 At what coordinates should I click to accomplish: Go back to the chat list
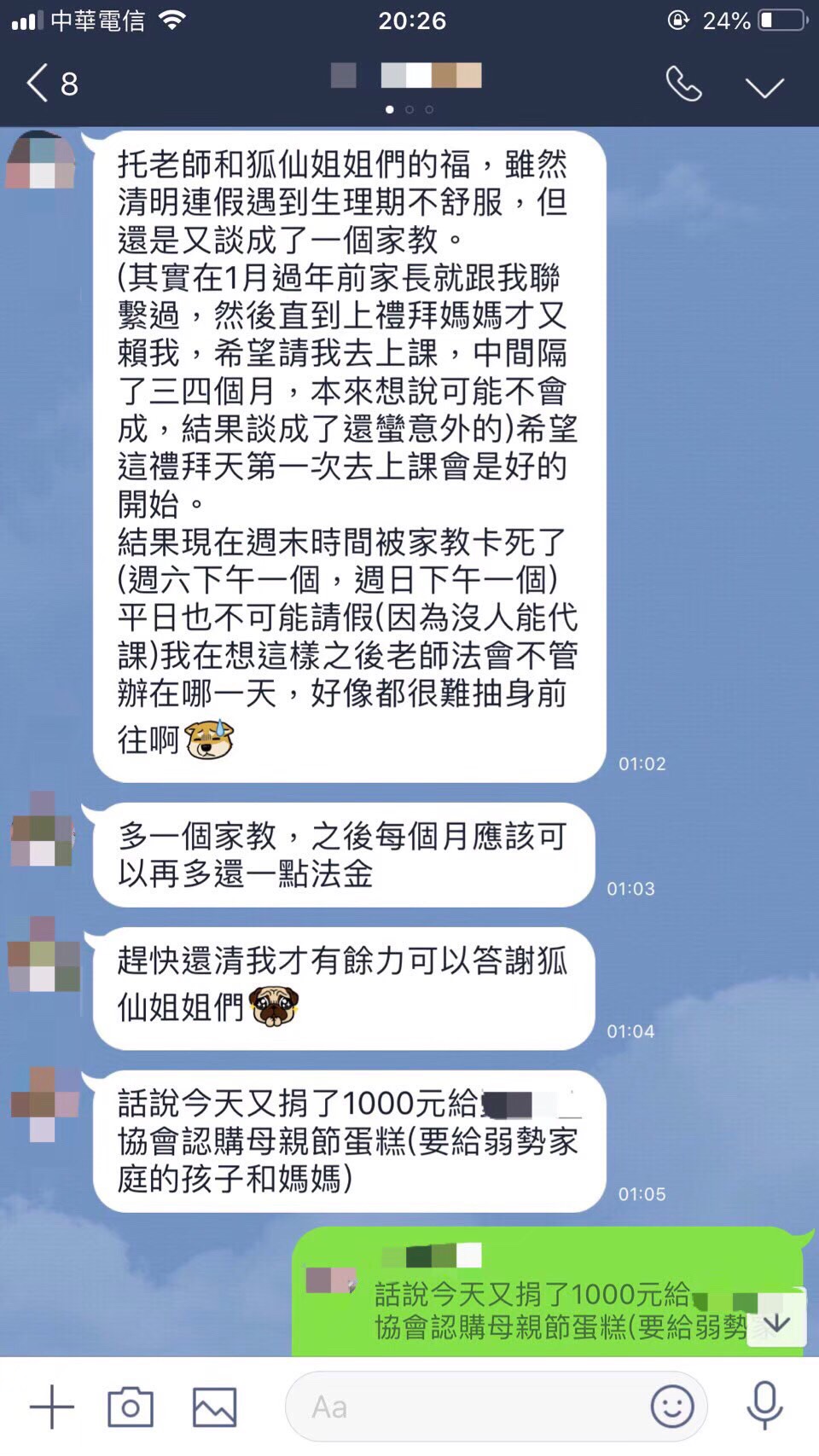point(51,84)
